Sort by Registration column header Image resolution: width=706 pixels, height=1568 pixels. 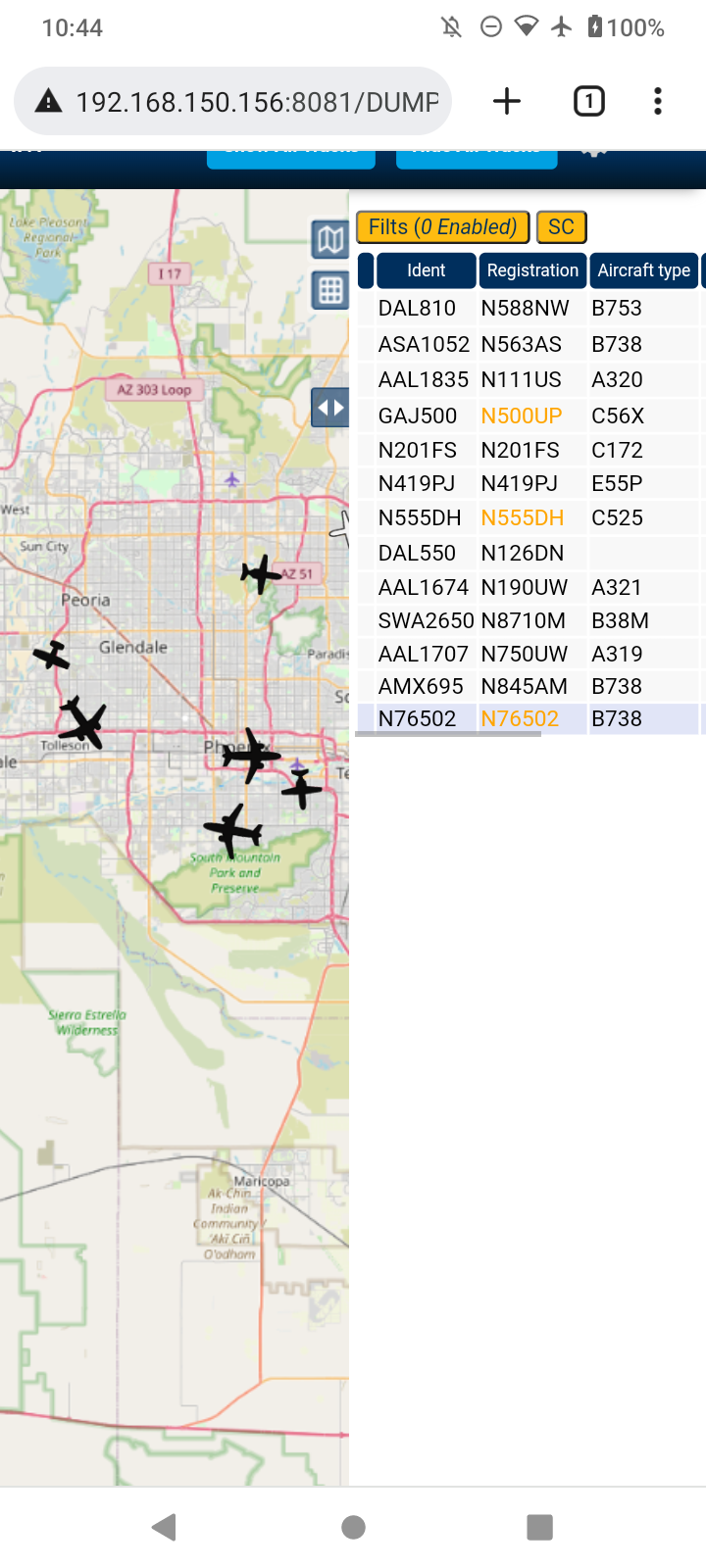coord(532,270)
